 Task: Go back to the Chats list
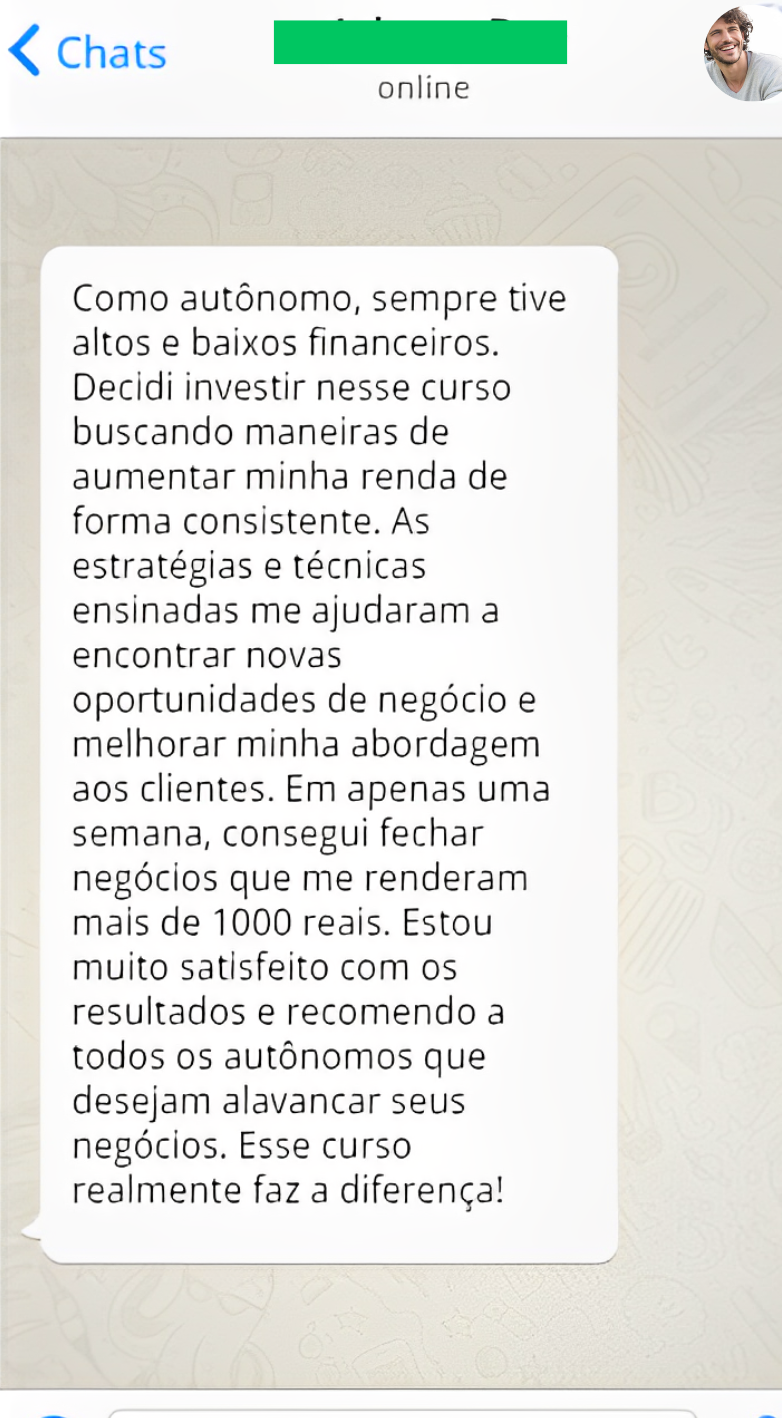[86, 52]
